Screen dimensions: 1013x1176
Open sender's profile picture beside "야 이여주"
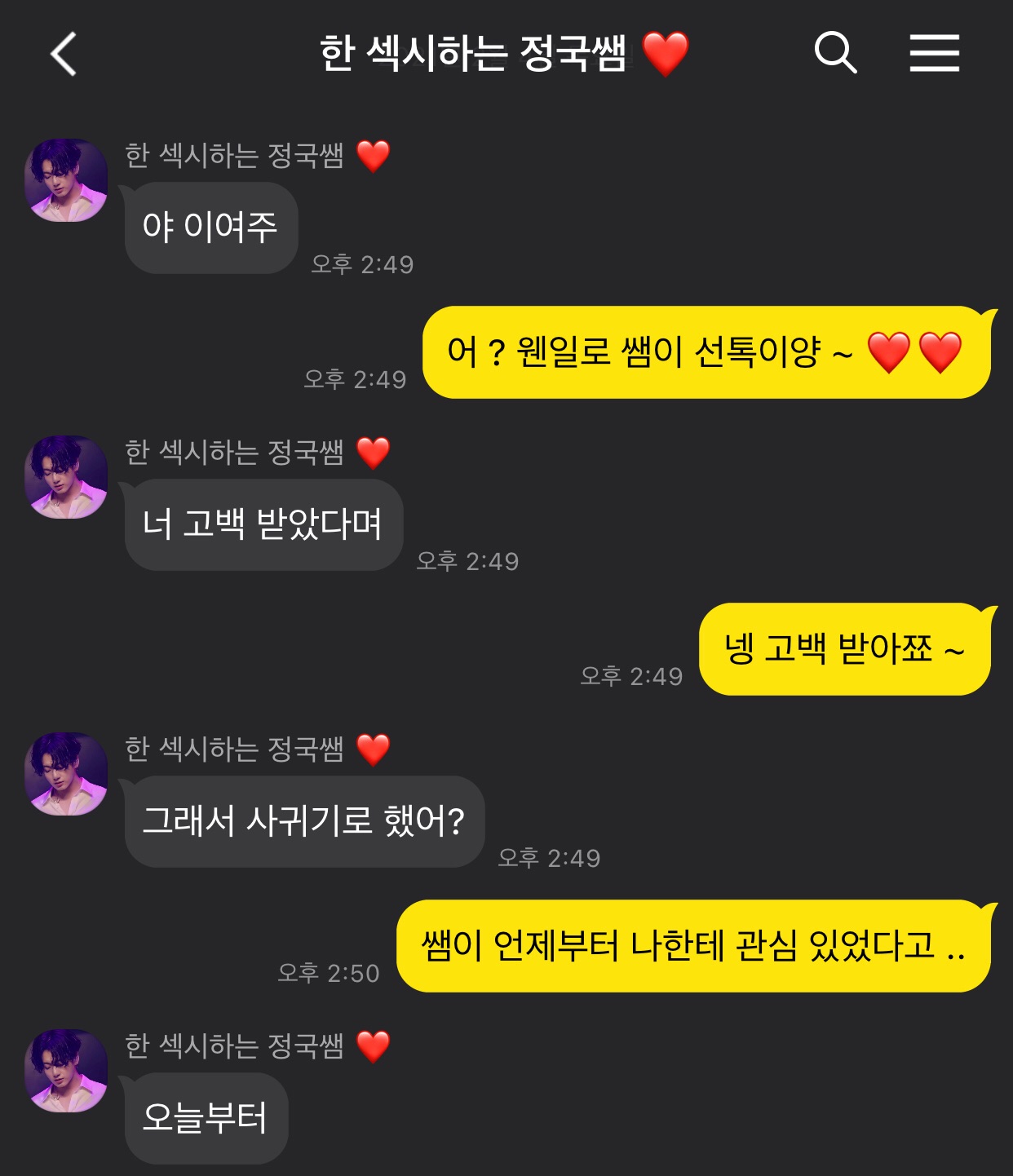tap(66, 180)
